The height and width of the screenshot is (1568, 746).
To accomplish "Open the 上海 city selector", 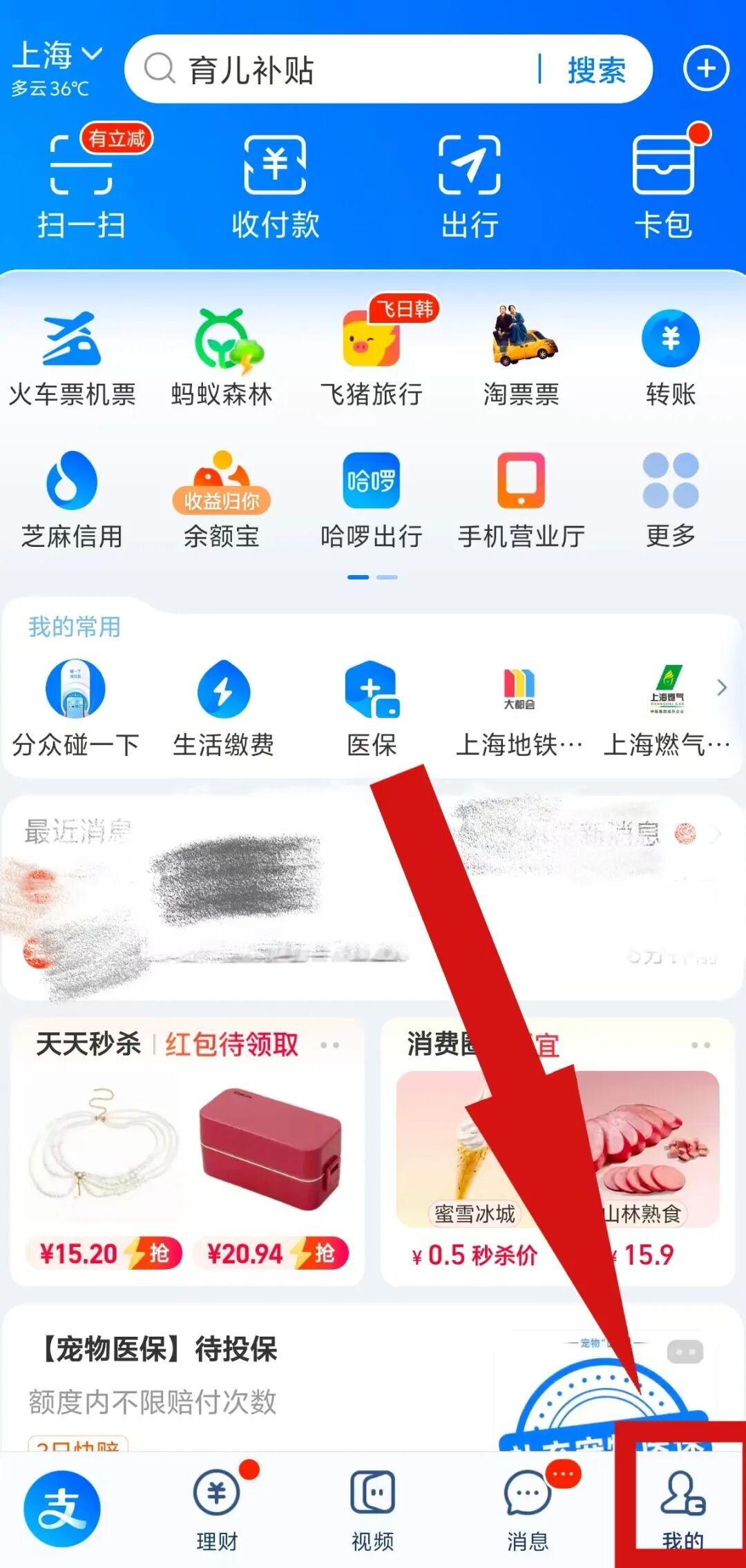I will pyautogui.click(x=57, y=57).
